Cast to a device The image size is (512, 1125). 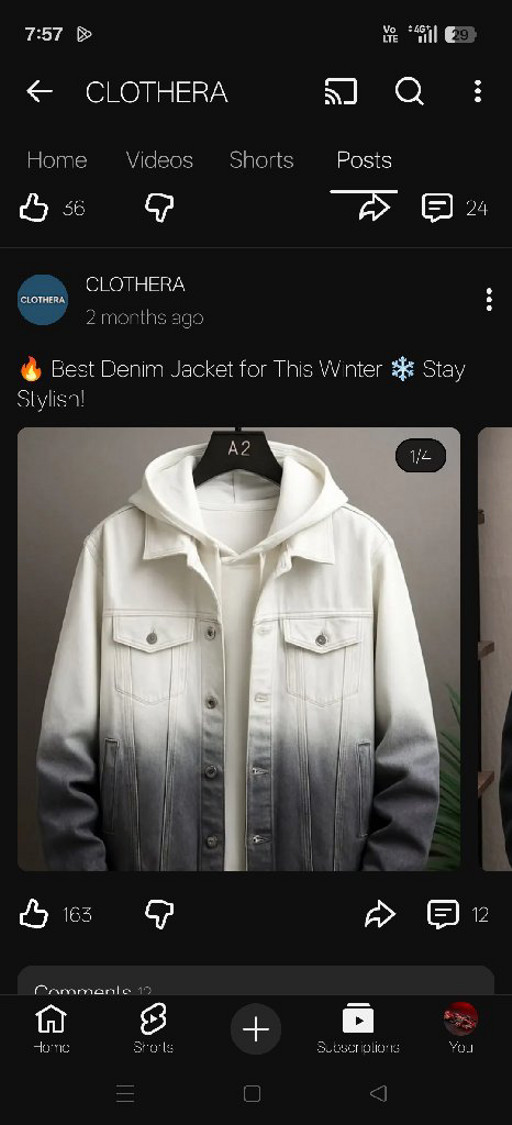coord(341,92)
